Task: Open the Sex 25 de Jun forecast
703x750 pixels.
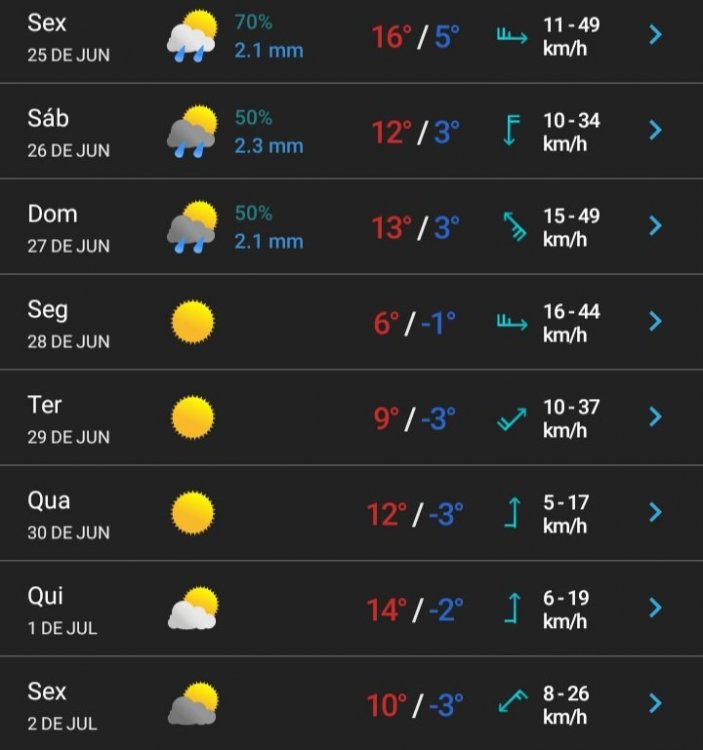Action: point(655,35)
